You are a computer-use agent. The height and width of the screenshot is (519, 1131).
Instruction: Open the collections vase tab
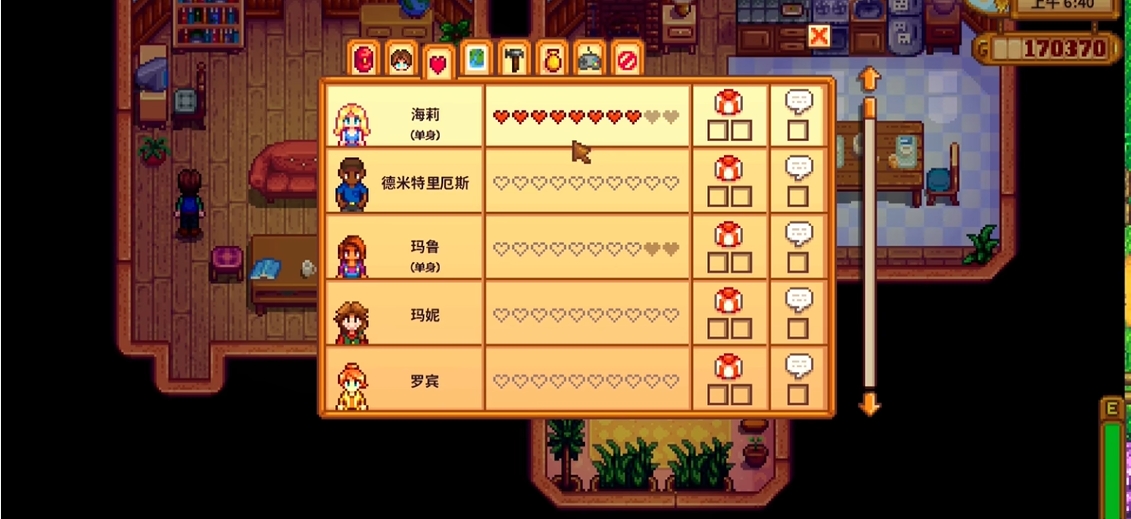[x=551, y=59]
